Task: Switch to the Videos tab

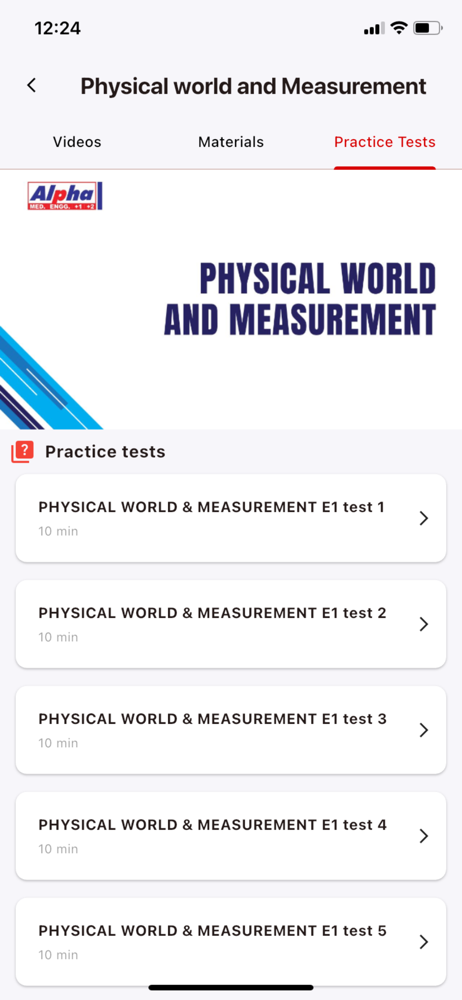Action: click(77, 142)
